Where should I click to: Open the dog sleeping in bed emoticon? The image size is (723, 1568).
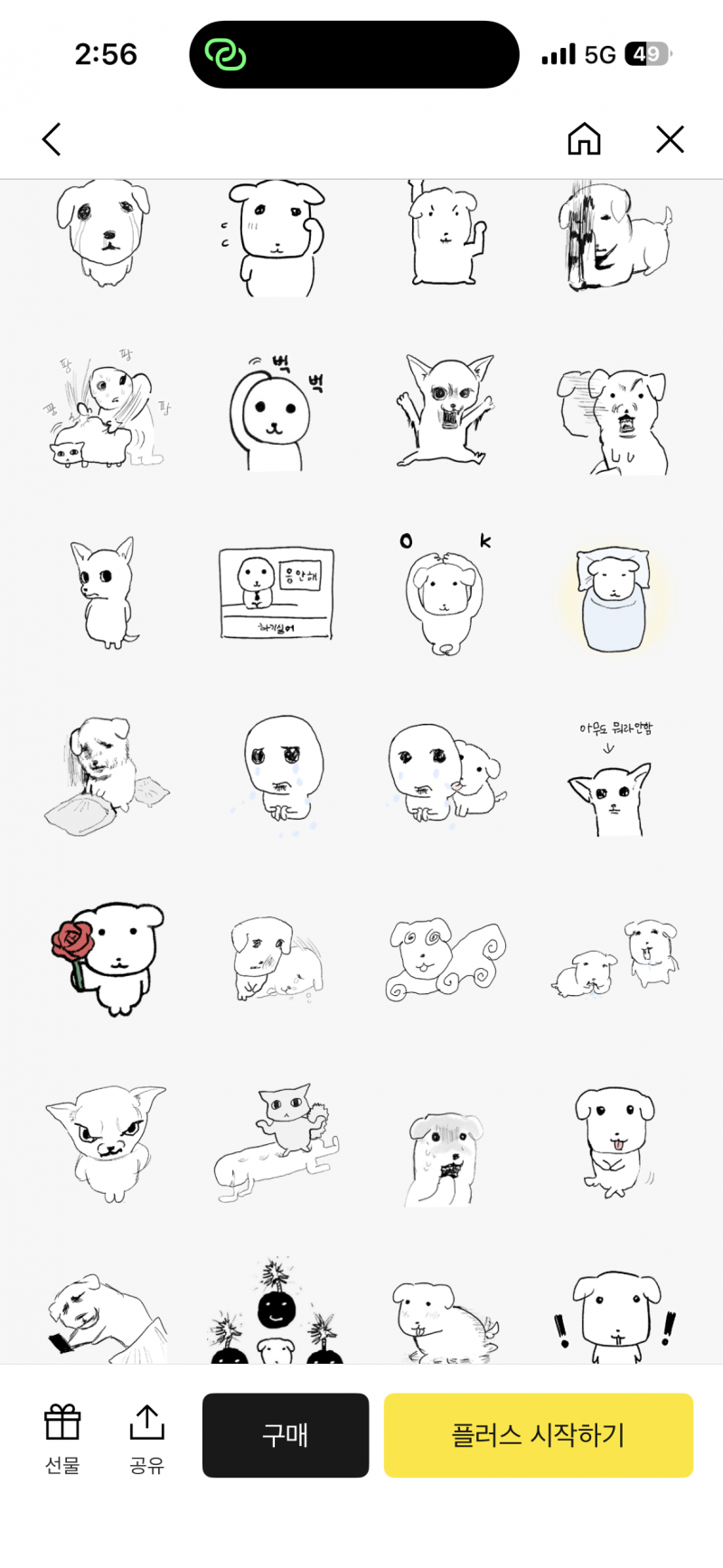[x=614, y=596]
